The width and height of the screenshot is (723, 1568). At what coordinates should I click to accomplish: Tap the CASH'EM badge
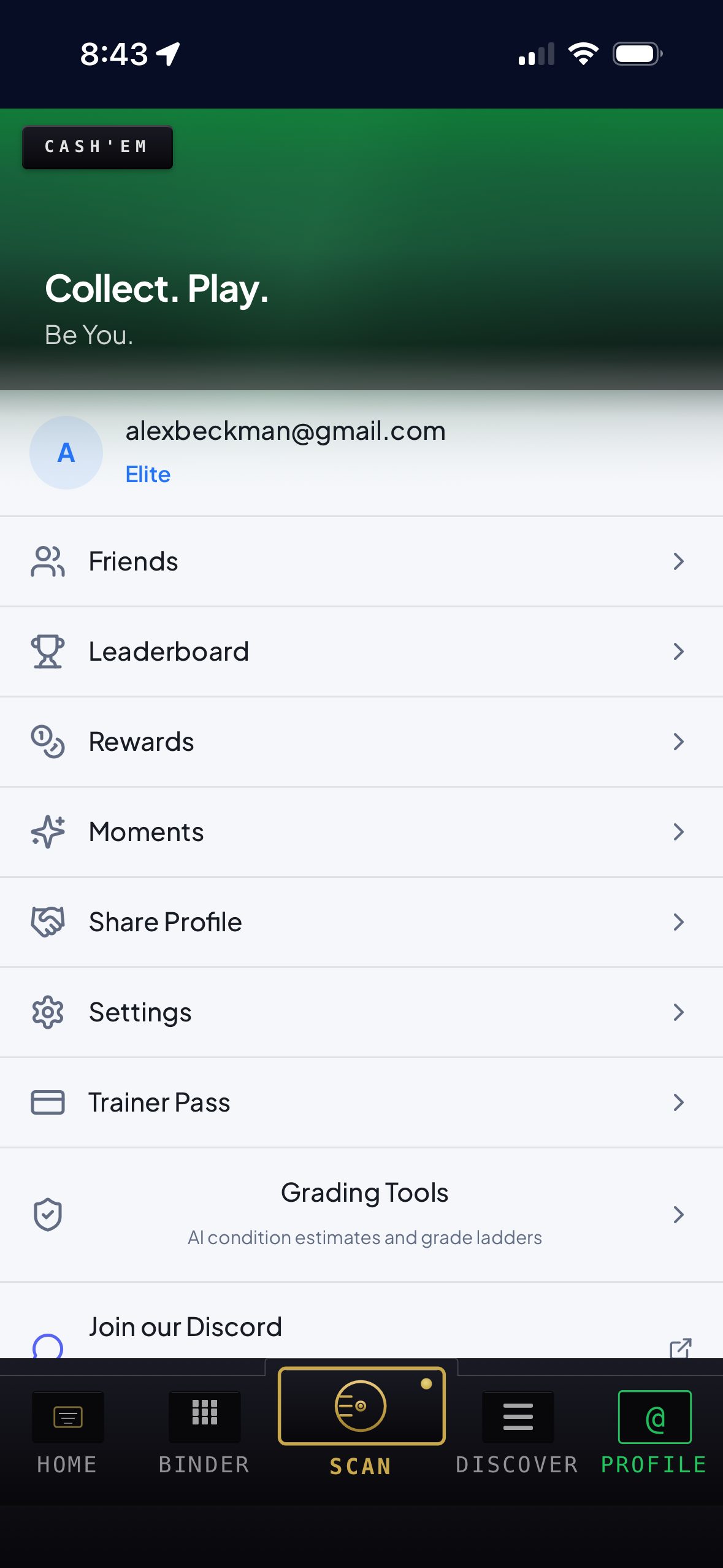coord(98,147)
